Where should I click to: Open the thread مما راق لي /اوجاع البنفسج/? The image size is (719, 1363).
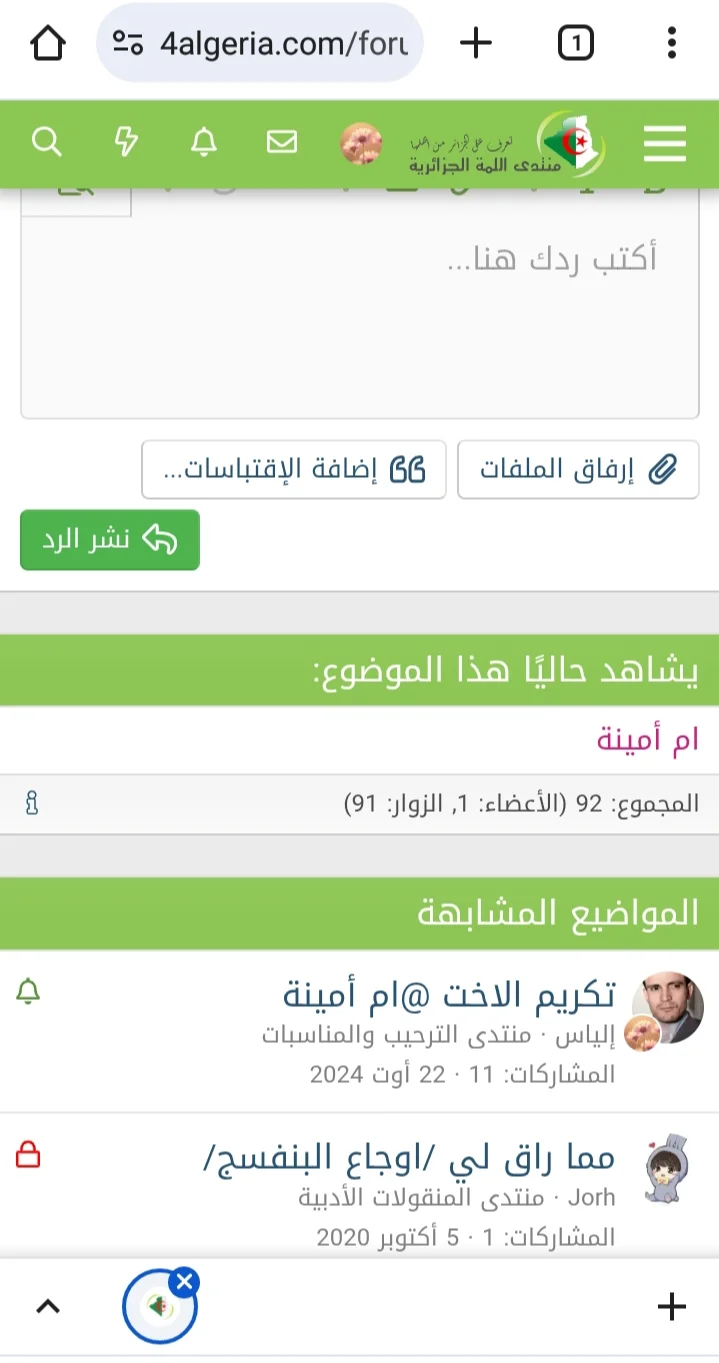point(409,1158)
